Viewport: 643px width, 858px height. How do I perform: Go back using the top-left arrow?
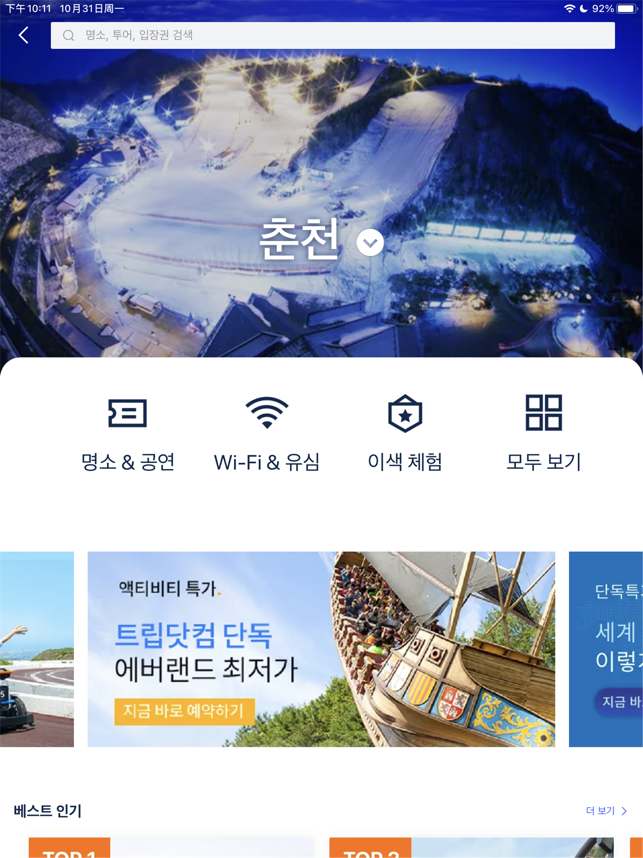click(x=24, y=36)
